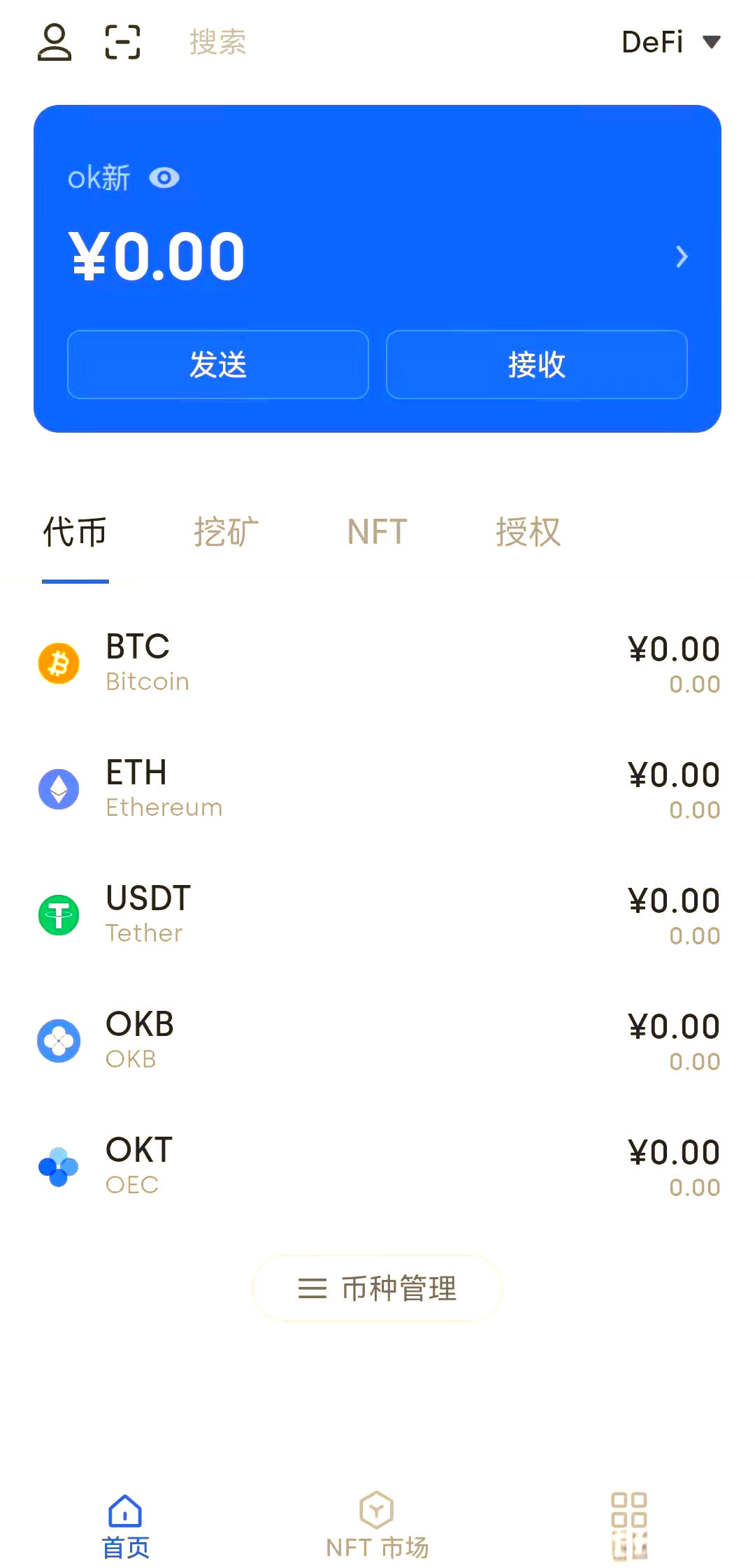
Task: Select the QR code scanner icon
Action: [x=122, y=43]
